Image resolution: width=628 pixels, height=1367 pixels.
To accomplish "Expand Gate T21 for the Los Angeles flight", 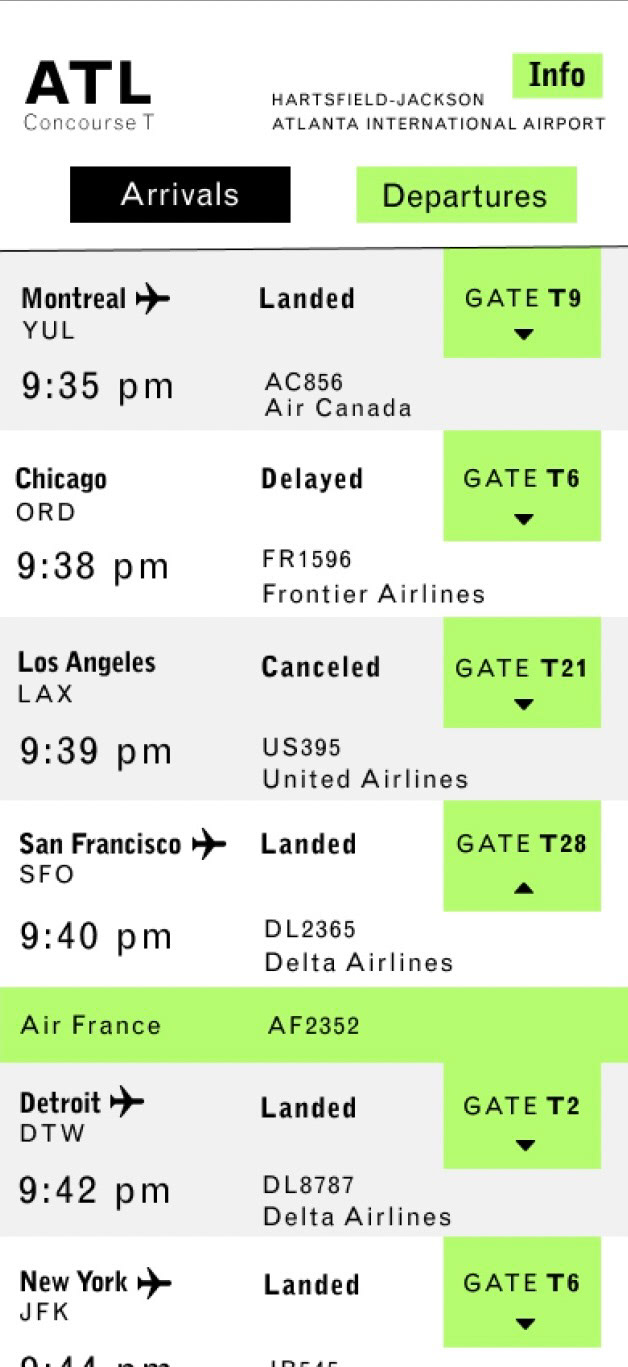I will pyautogui.click(x=522, y=672).
